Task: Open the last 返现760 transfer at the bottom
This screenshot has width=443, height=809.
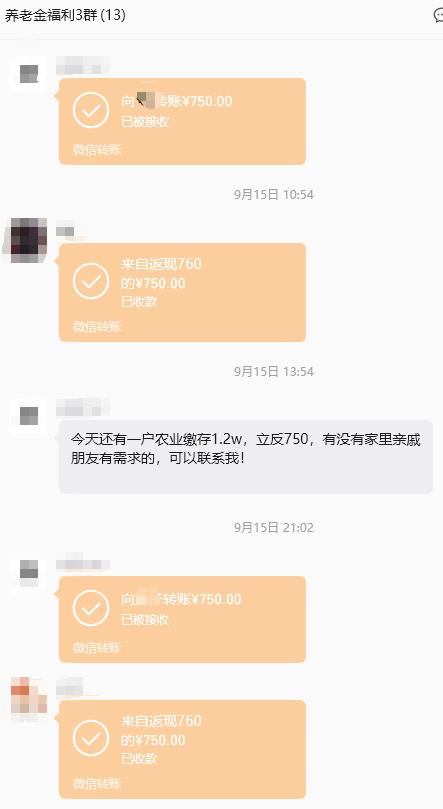Action: 183,749
